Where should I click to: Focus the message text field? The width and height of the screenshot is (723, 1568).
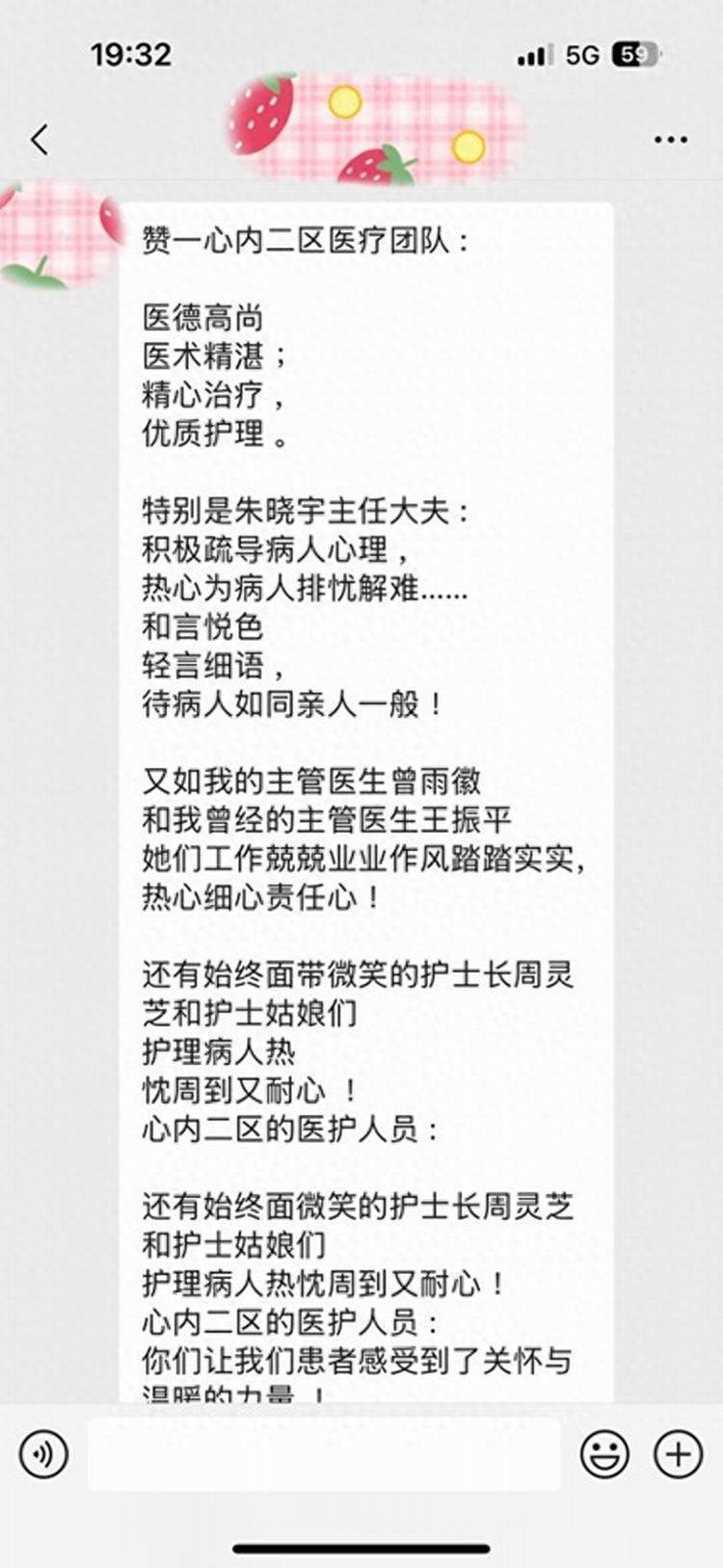coord(324,1453)
